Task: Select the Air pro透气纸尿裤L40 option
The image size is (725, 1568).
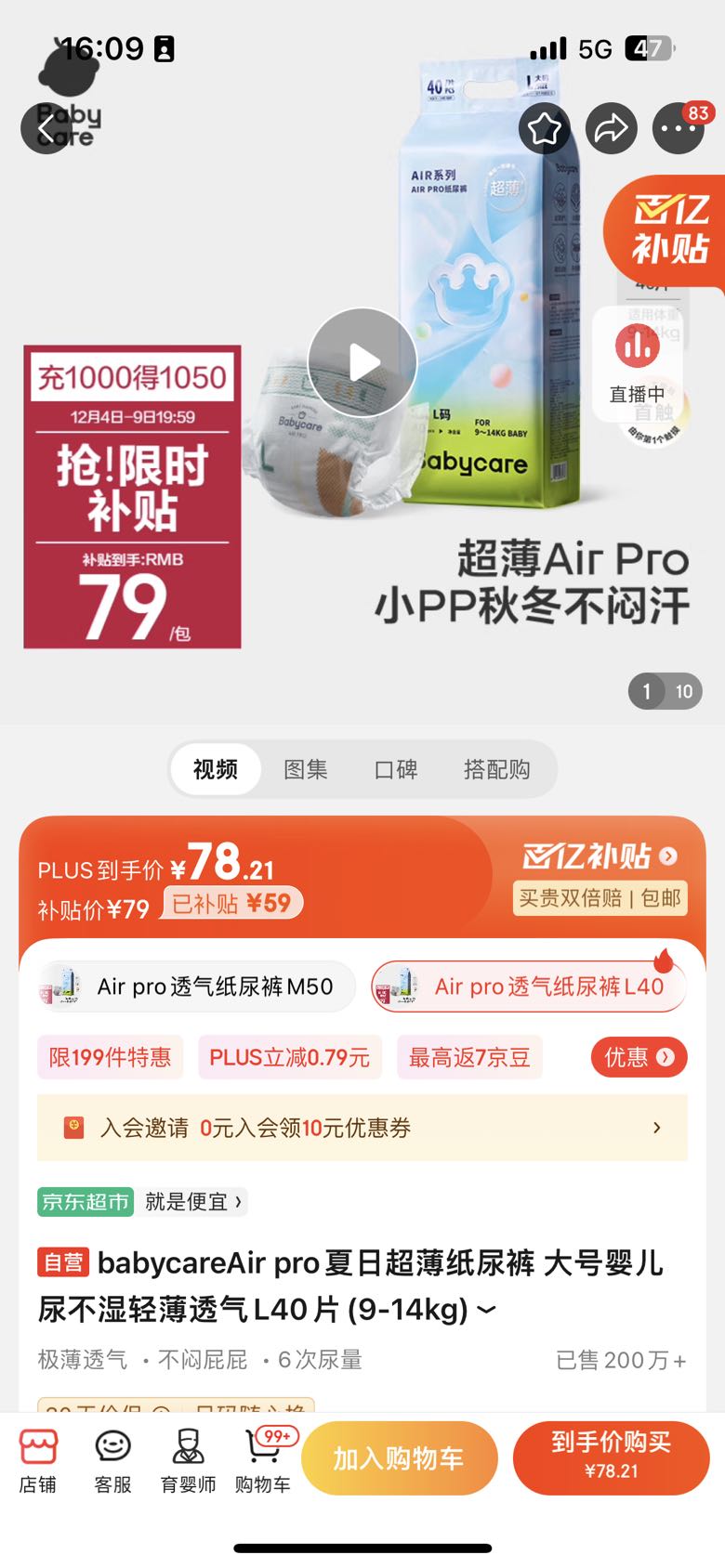Action: (529, 986)
